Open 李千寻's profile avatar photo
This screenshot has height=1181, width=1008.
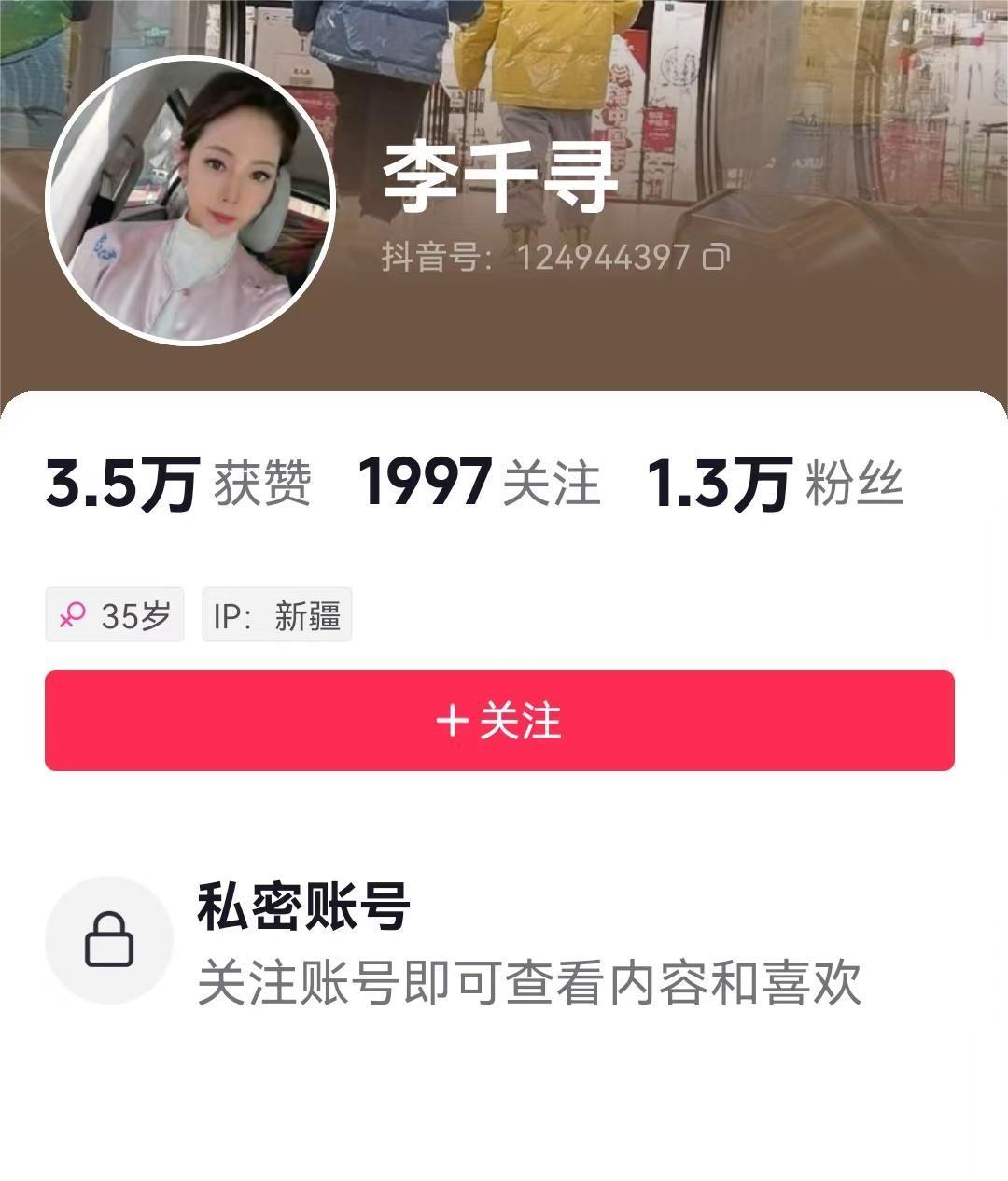[190, 201]
